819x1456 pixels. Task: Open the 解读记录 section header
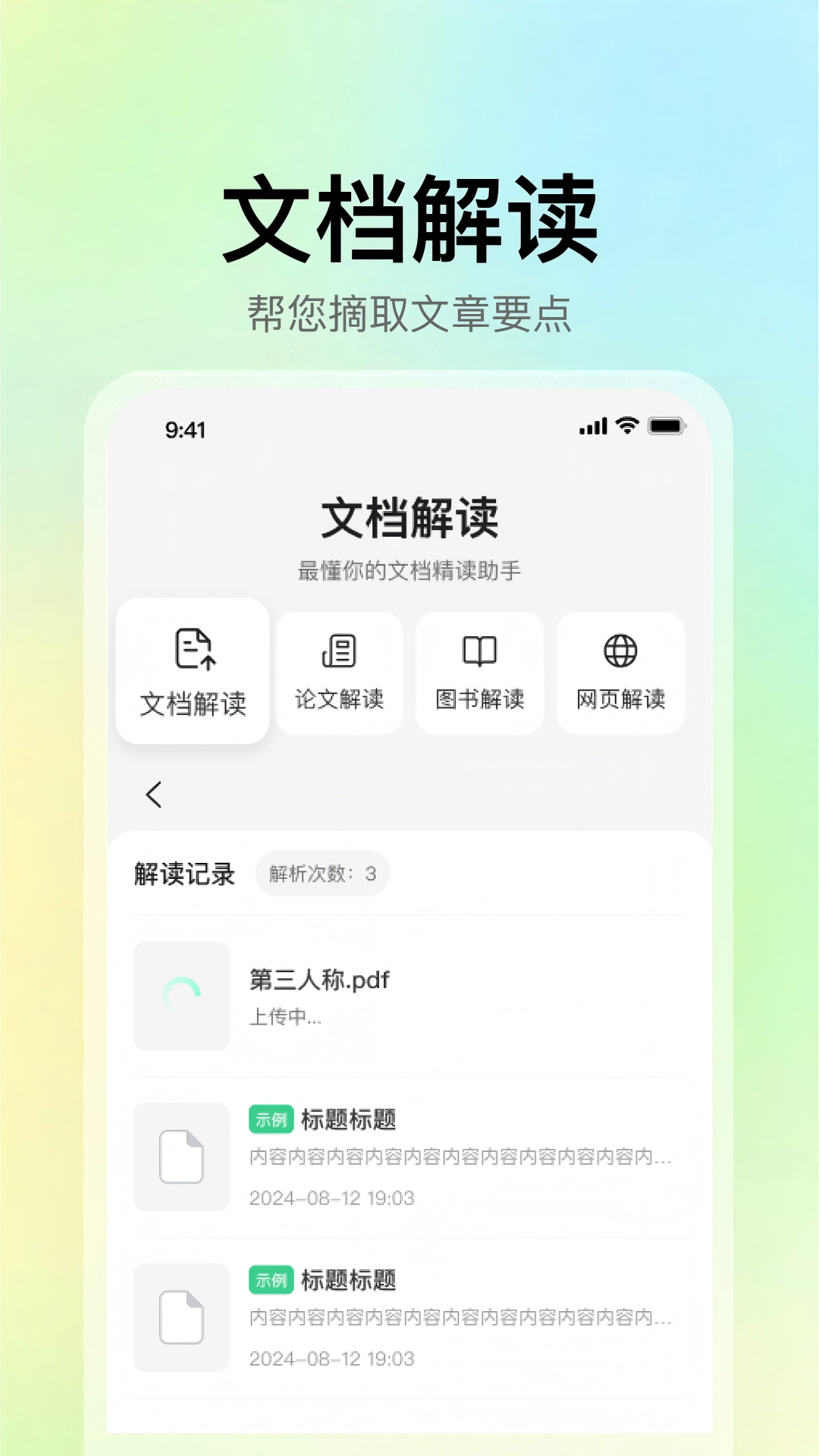(182, 872)
